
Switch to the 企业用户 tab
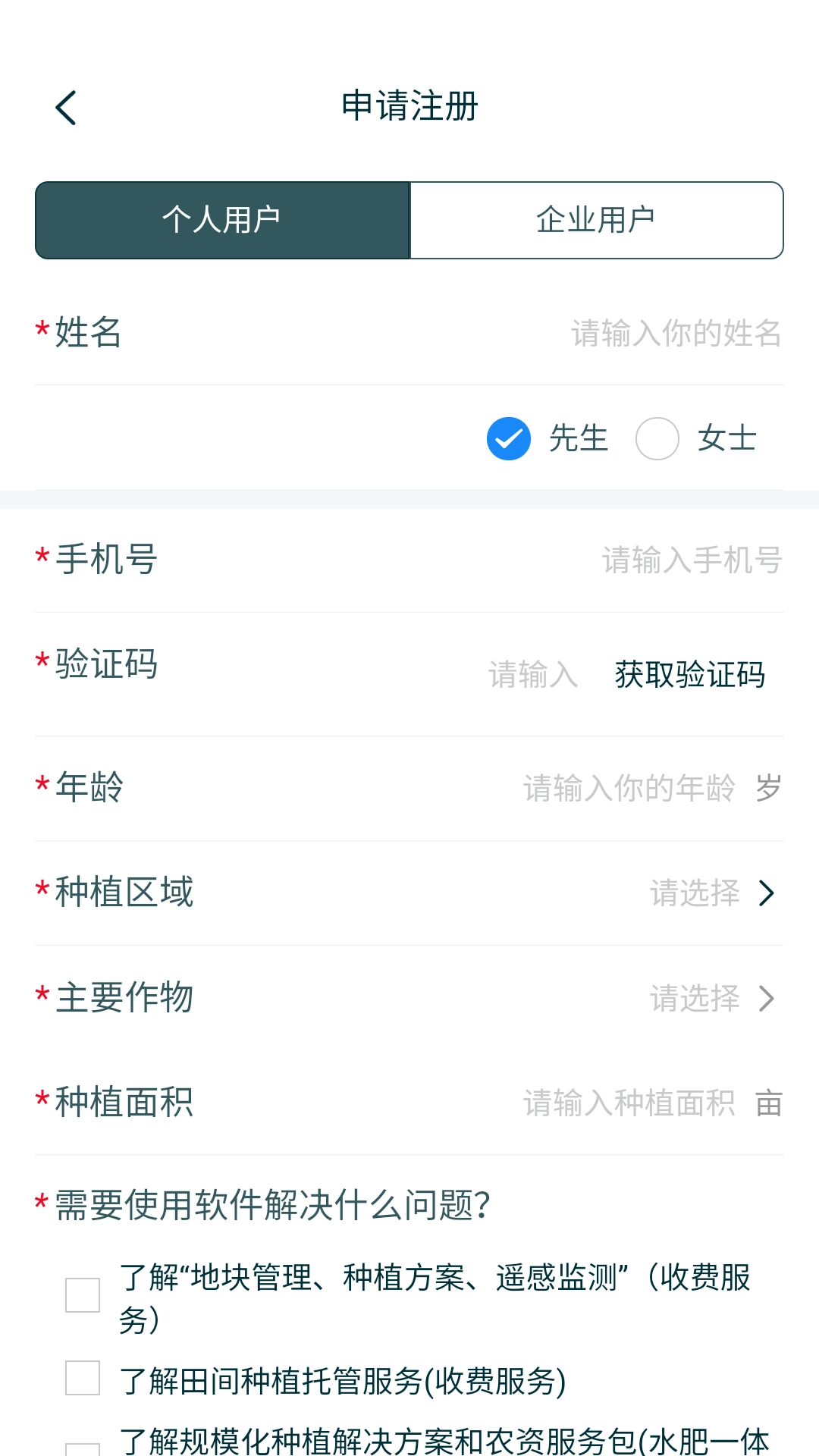pos(596,220)
